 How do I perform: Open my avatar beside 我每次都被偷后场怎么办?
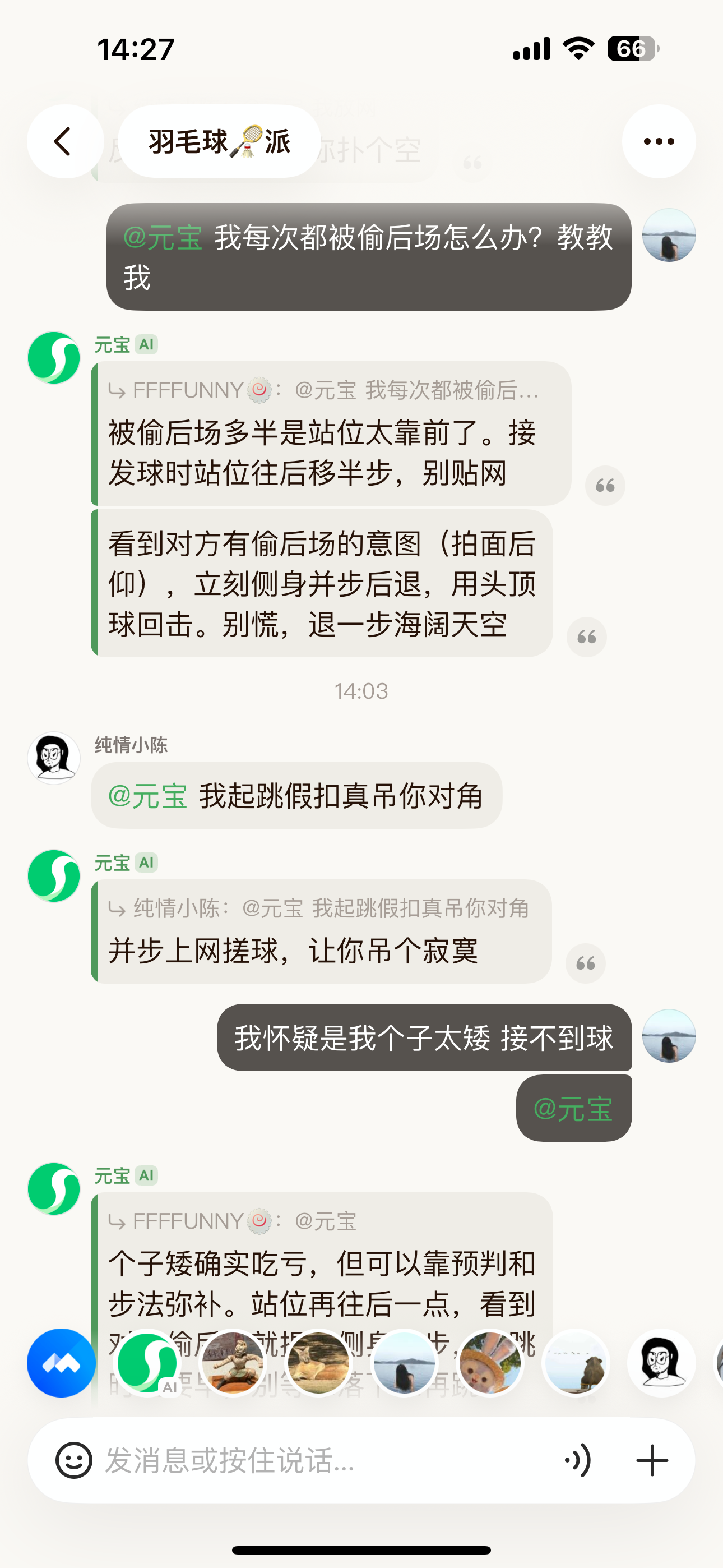pyautogui.click(x=669, y=236)
